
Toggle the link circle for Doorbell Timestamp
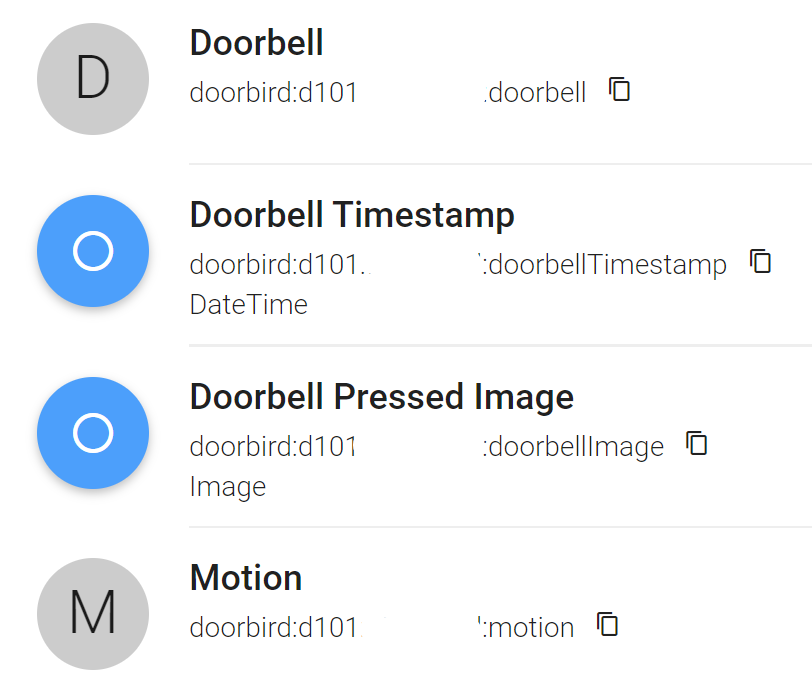[x=93, y=252]
